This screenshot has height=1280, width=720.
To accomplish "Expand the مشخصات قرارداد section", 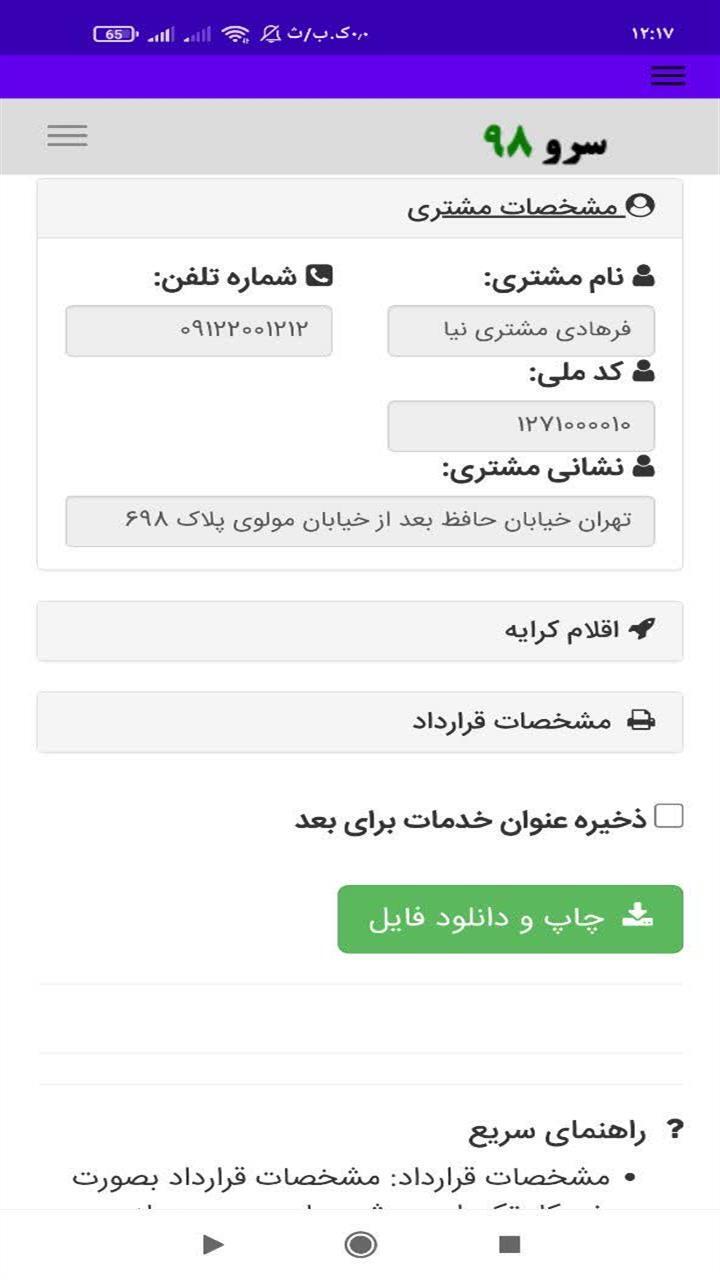I will pos(360,722).
